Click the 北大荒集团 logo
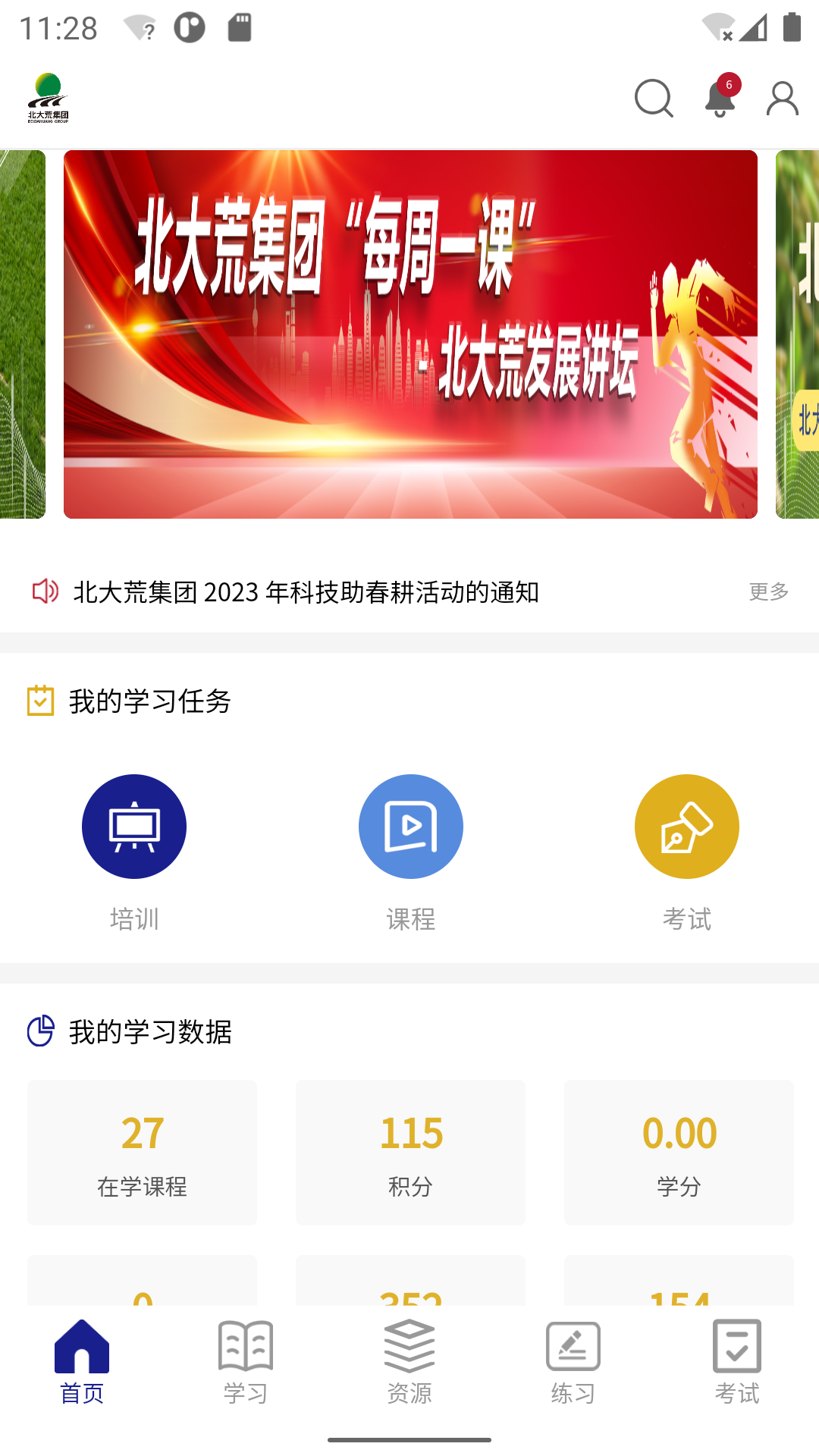 pyautogui.click(x=49, y=97)
